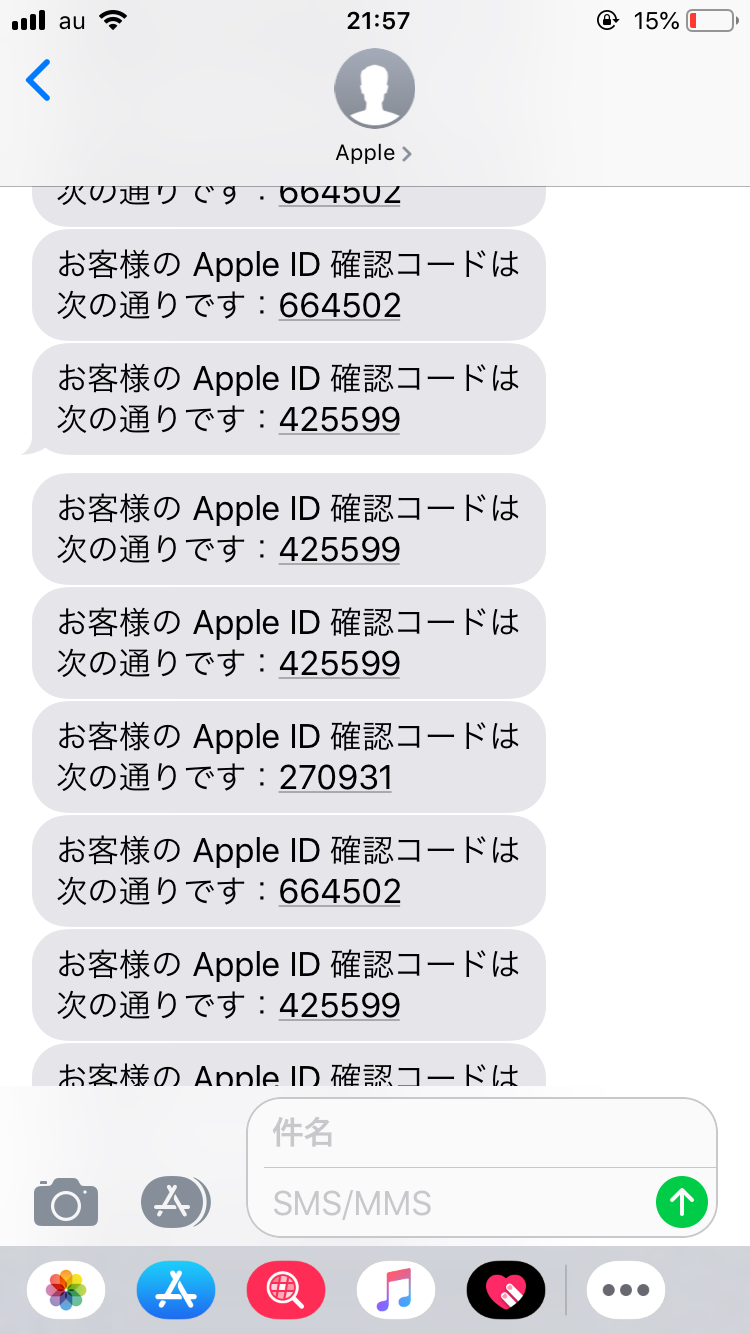
Task: Open the Photos app in the drawer
Action: [66, 1290]
